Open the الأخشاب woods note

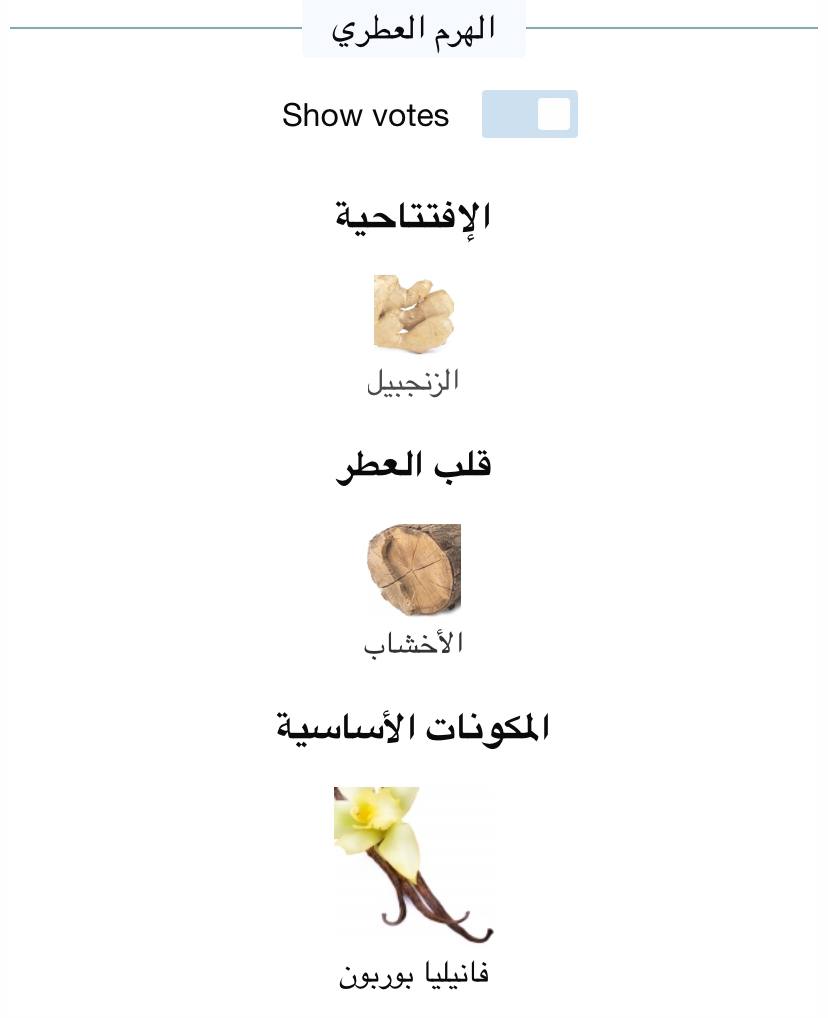(413, 569)
